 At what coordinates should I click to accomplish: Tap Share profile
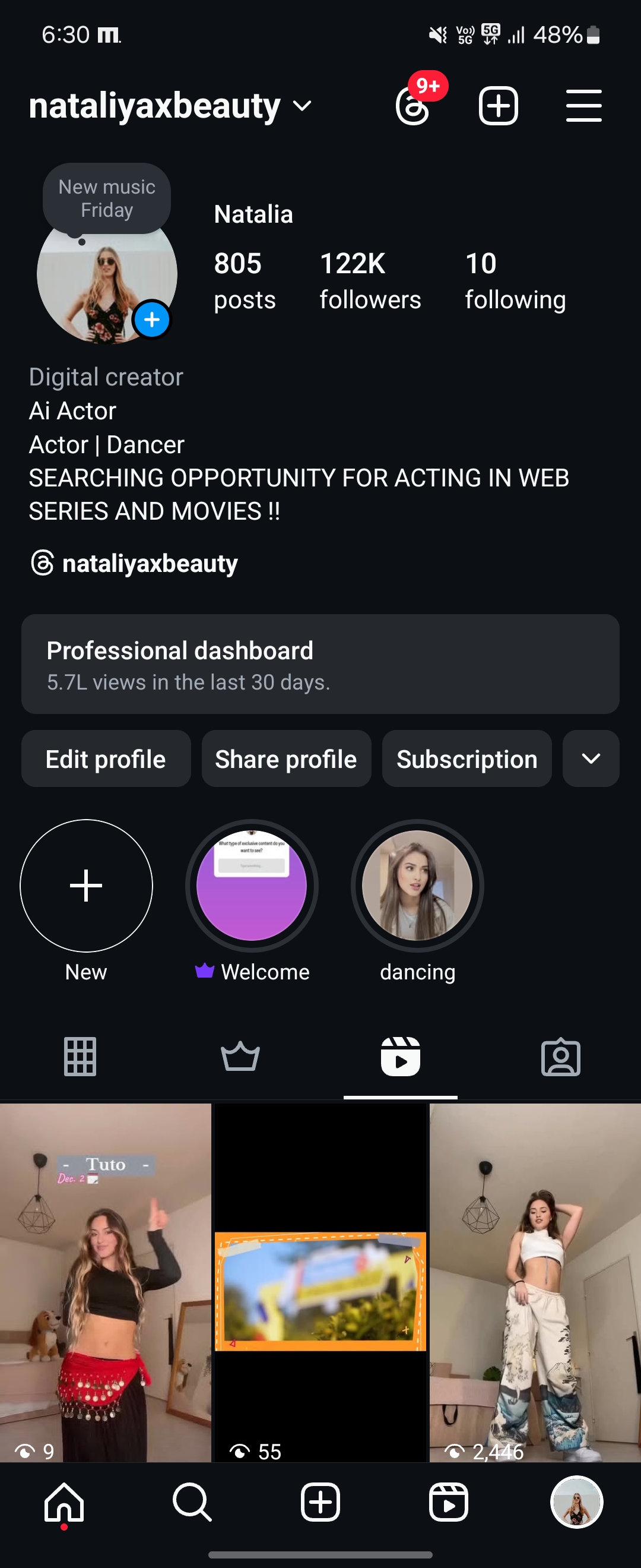pos(287,759)
